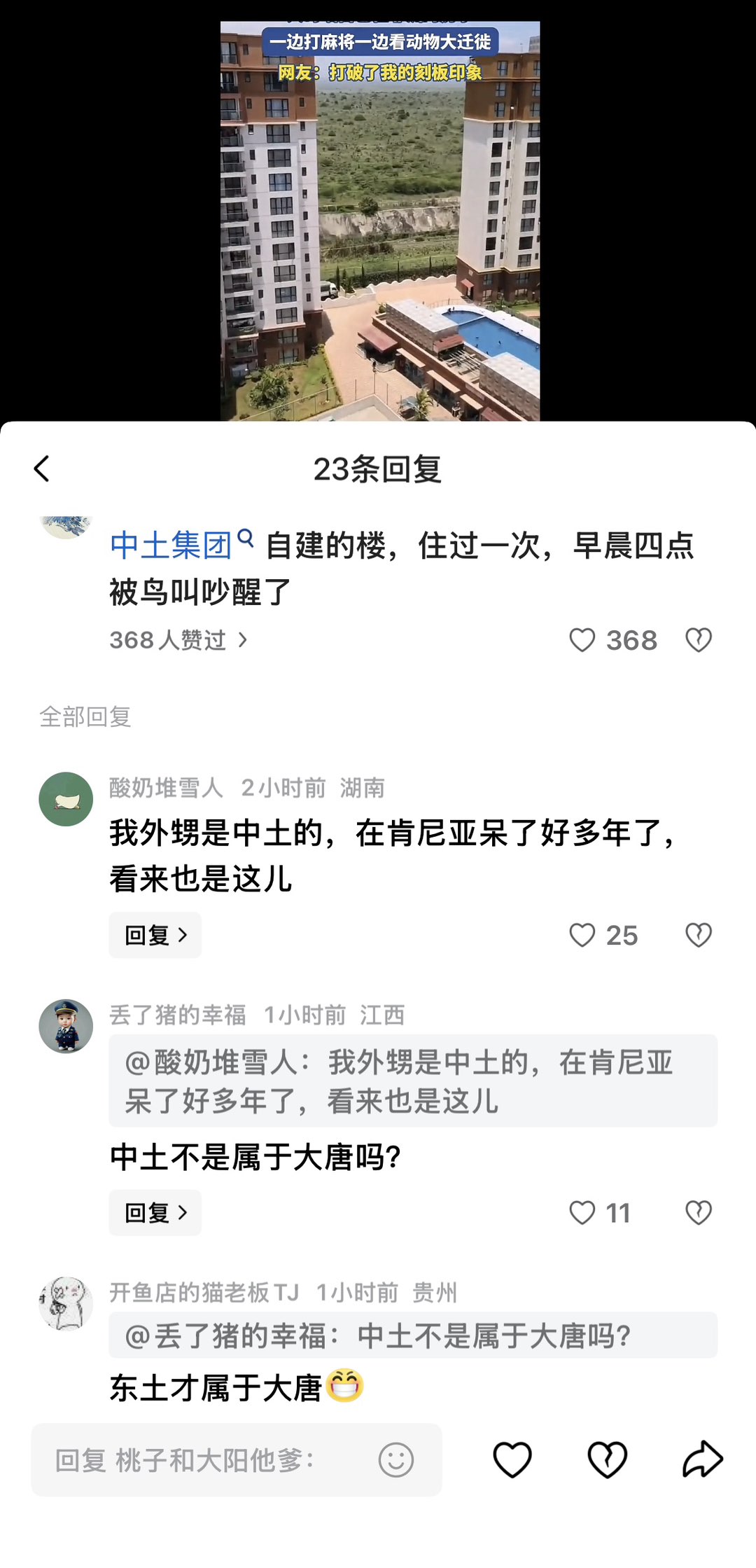This screenshot has height=1568, width=756.
Task: Like 丢了猪的幸福's reply with 11 likes
Action: click(582, 1212)
